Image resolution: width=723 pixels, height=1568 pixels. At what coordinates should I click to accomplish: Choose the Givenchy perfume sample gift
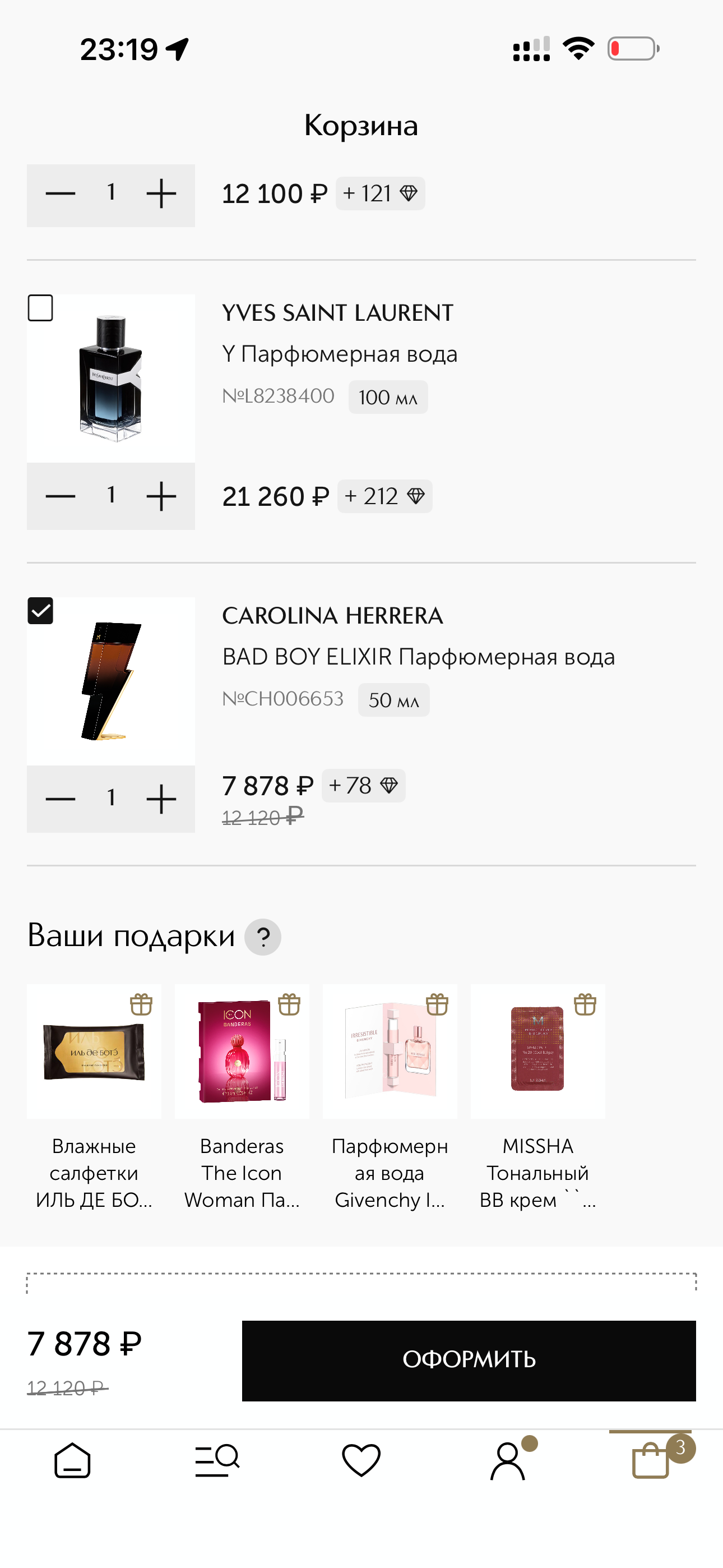tap(390, 1051)
